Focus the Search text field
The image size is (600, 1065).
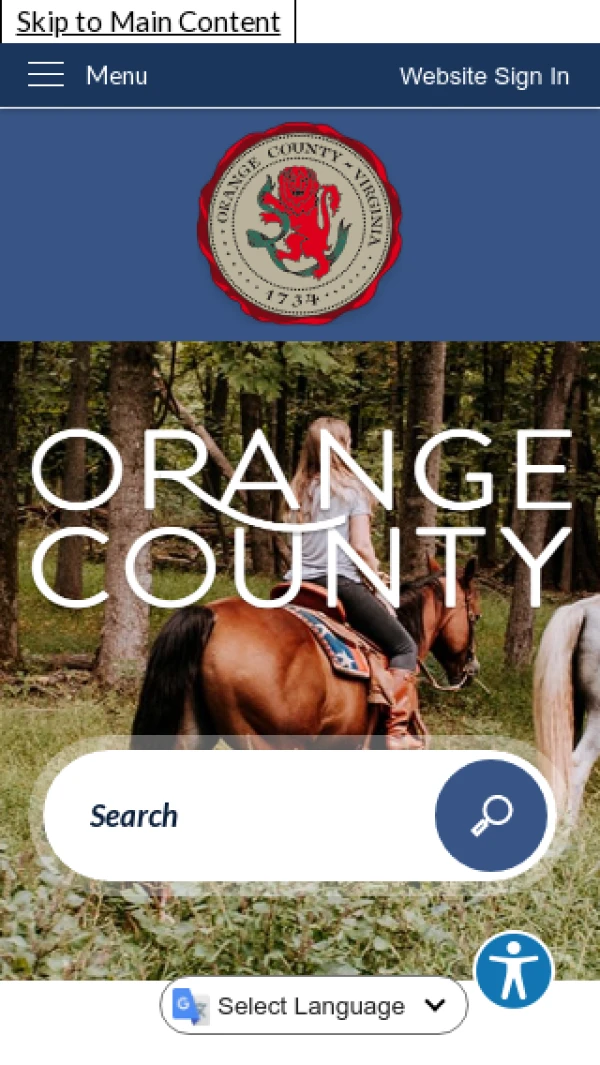(240, 816)
